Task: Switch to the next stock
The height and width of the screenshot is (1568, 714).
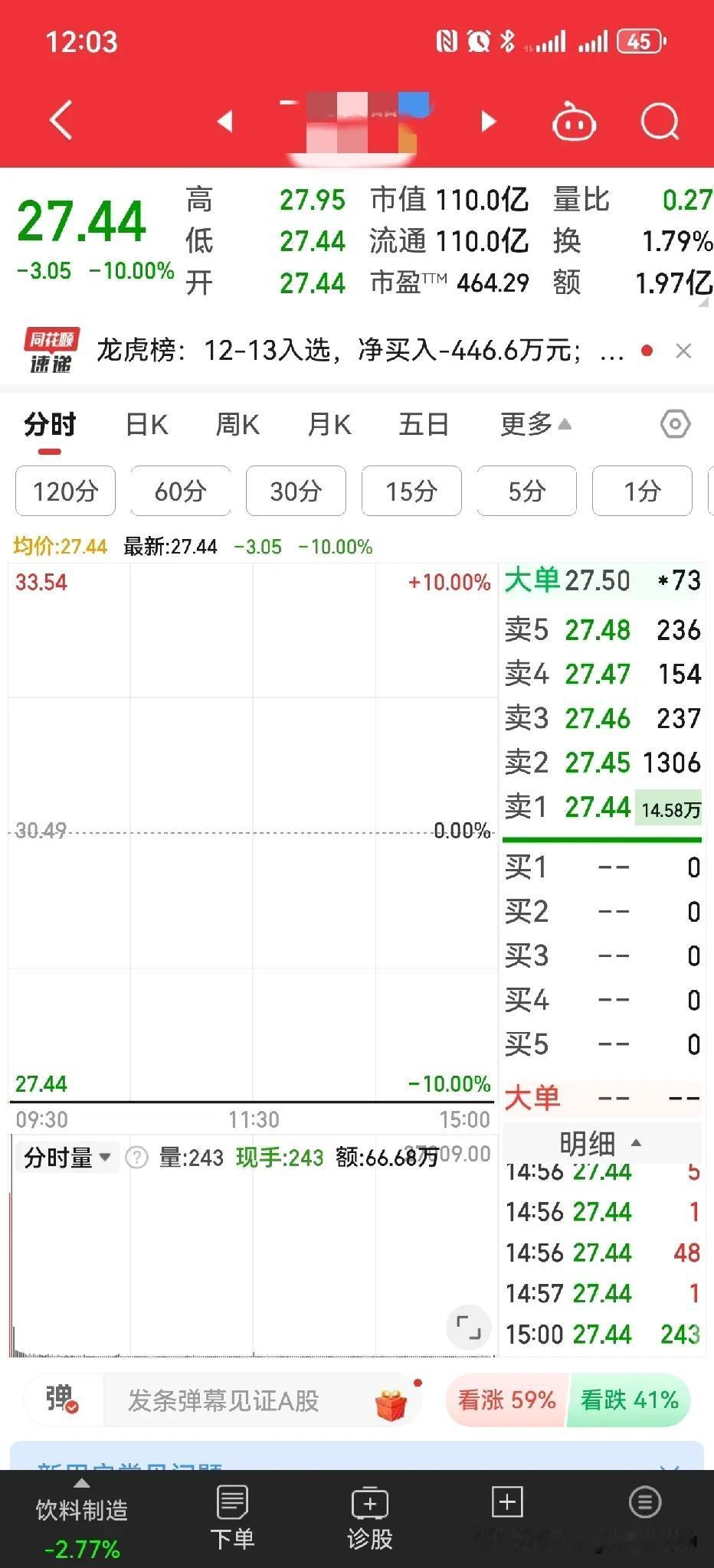Action: pos(488,121)
